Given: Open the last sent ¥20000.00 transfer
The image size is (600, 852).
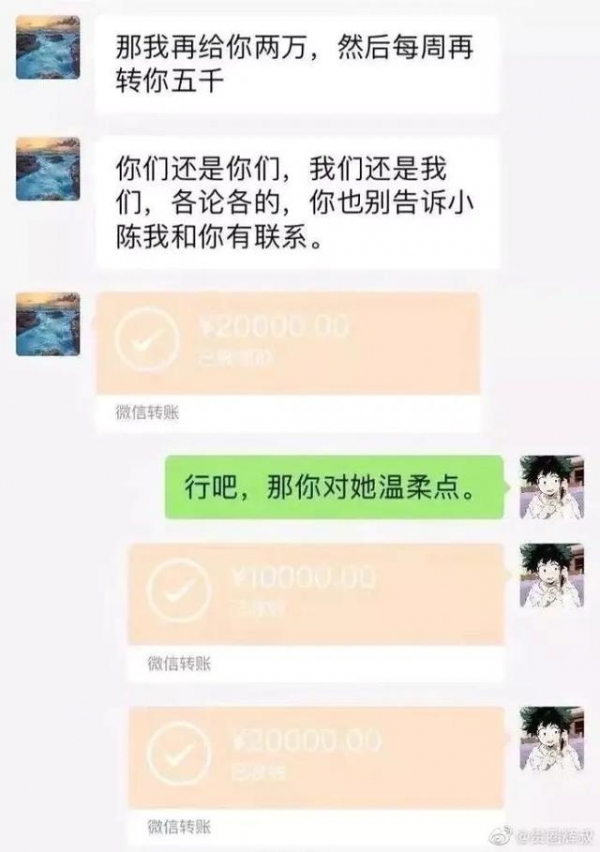Looking at the screenshot, I should pyautogui.click(x=315, y=757).
